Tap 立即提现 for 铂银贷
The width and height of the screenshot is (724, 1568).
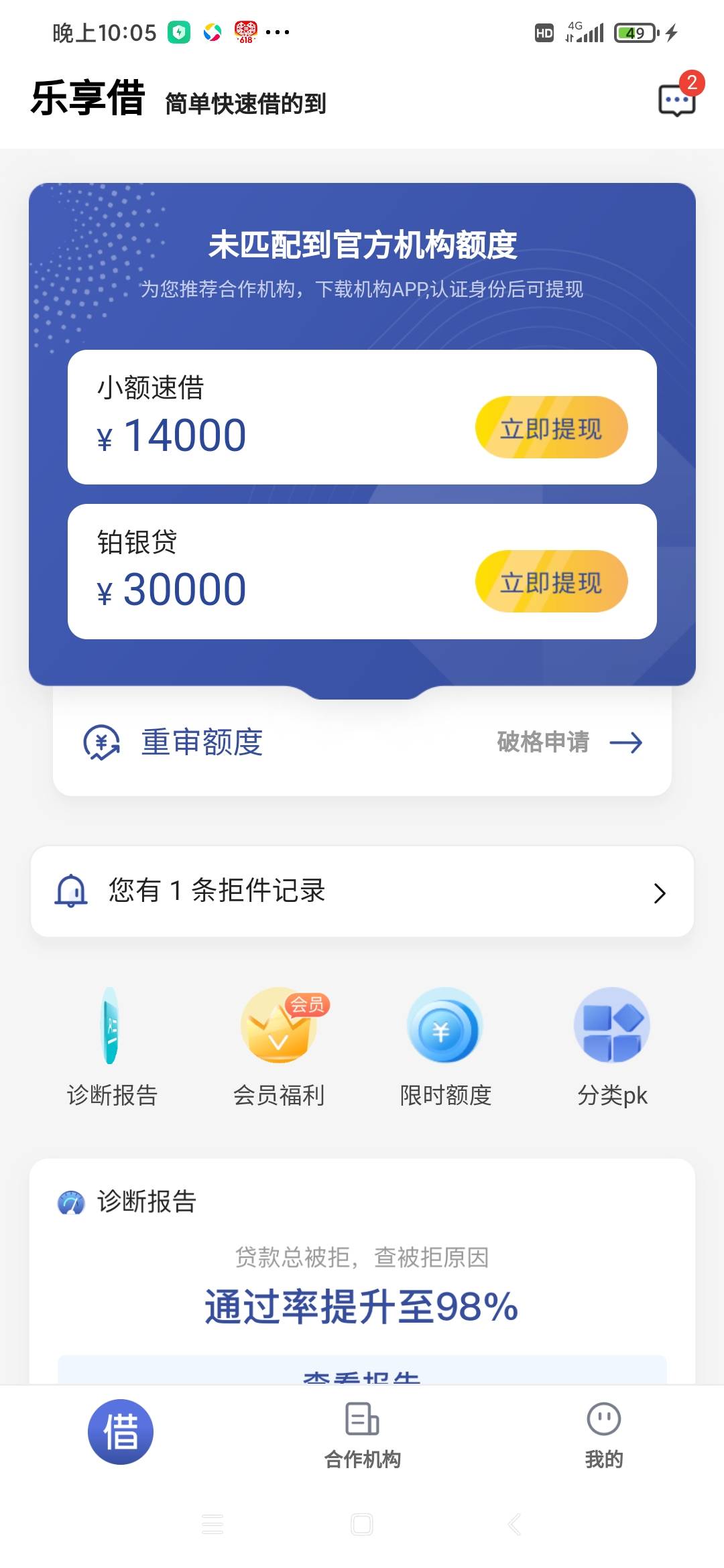[x=551, y=582]
